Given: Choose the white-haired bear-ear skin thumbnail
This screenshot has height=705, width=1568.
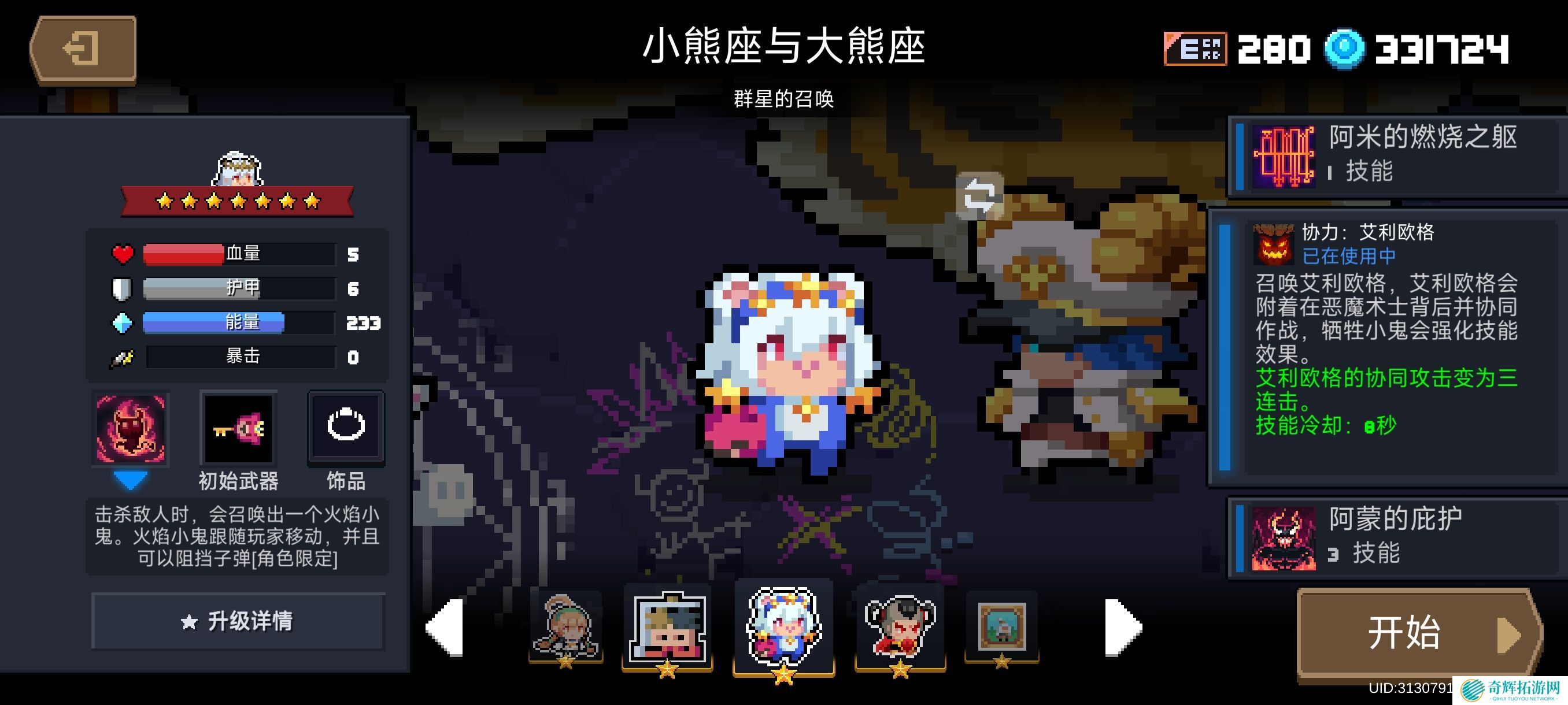Looking at the screenshot, I should (x=784, y=626).
